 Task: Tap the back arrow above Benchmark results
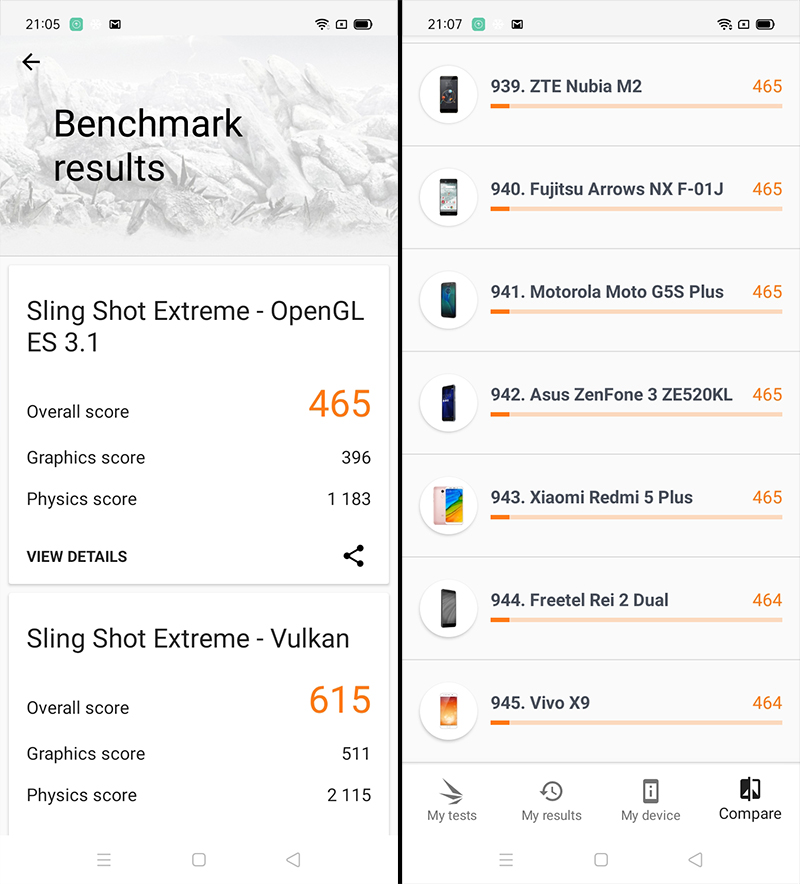(30, 62)
